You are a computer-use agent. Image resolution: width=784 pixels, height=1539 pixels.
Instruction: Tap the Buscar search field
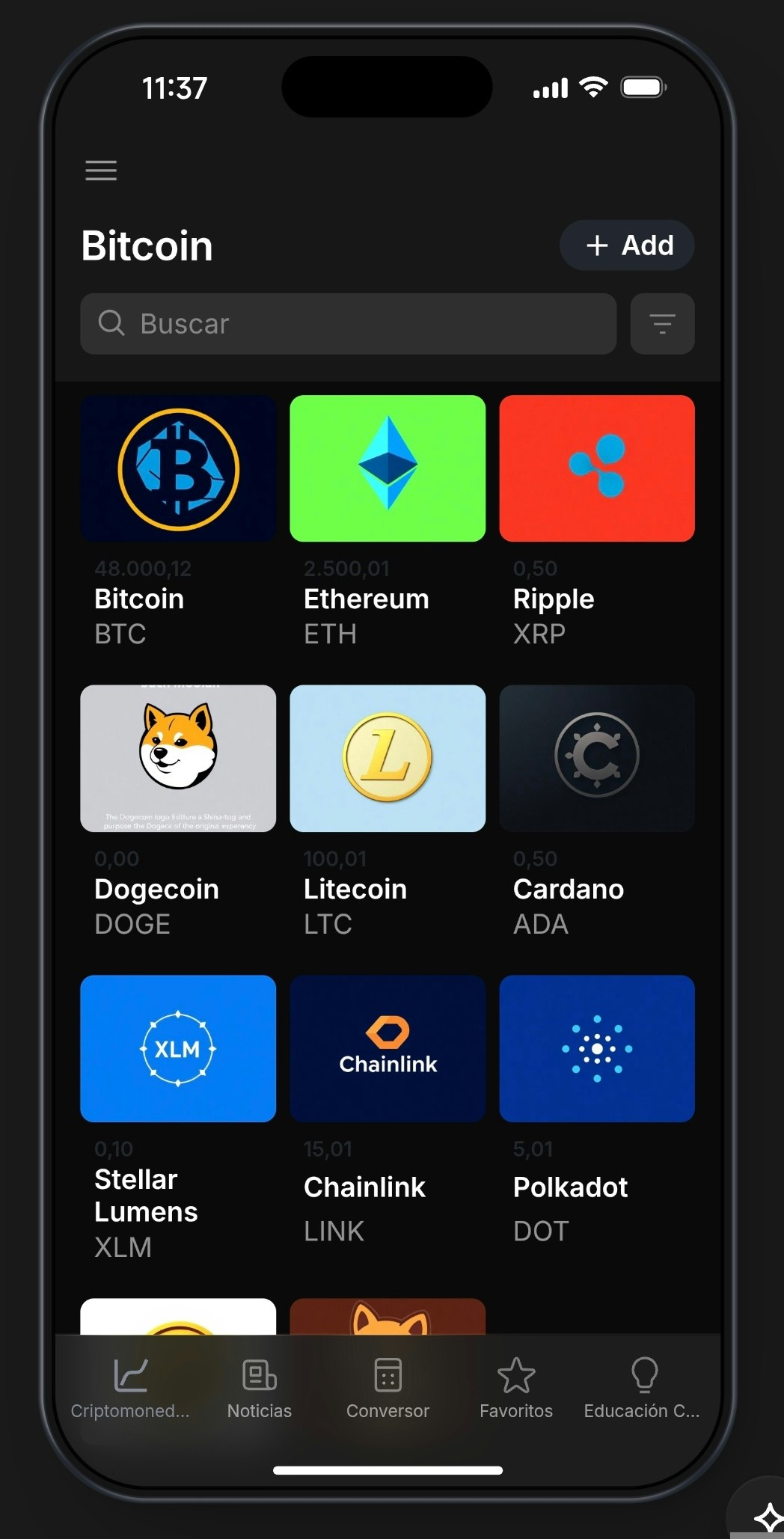(348, 324)
